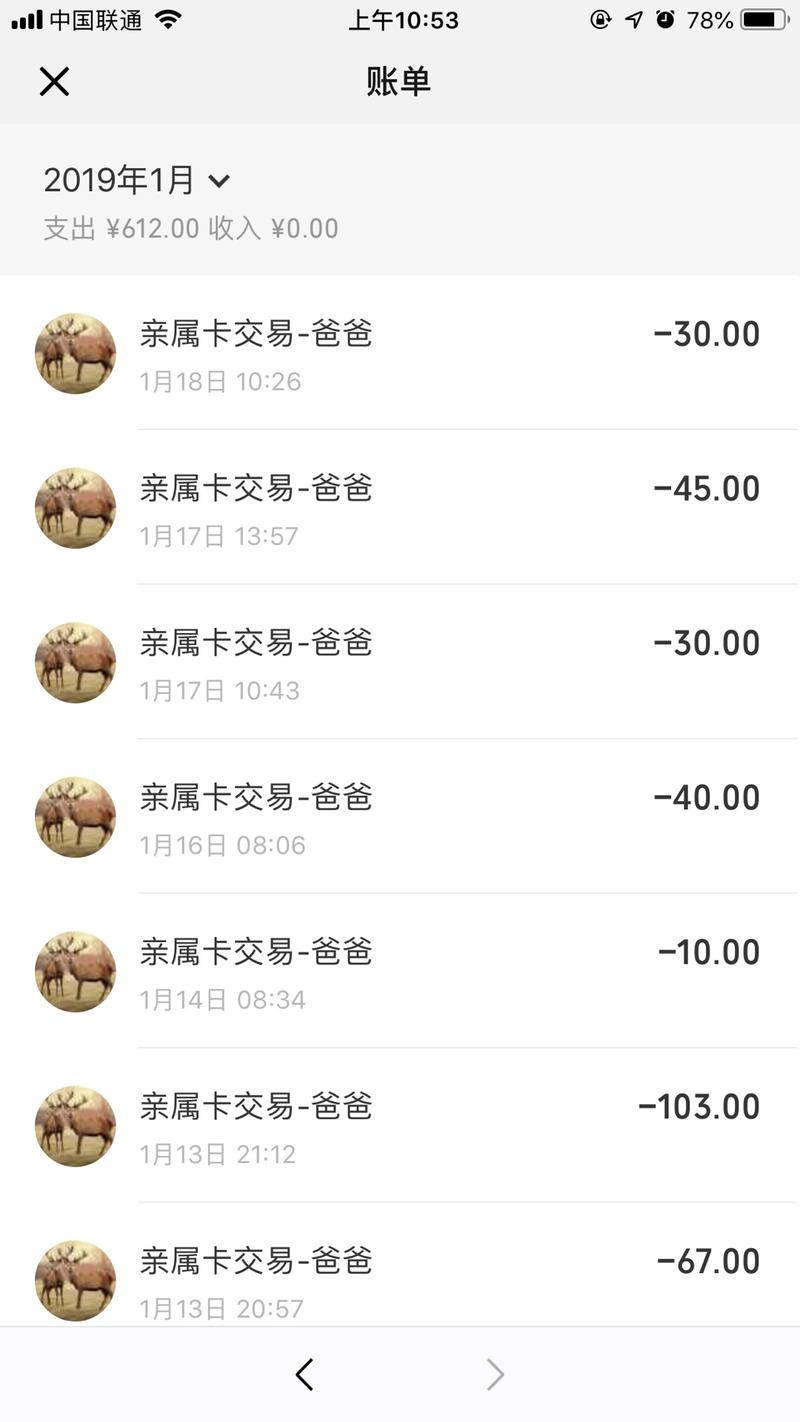Tap the next page arrow at bottom
Image resolution: width=800 pixels, height=1422 pixels.
[x=495, y=1374]
